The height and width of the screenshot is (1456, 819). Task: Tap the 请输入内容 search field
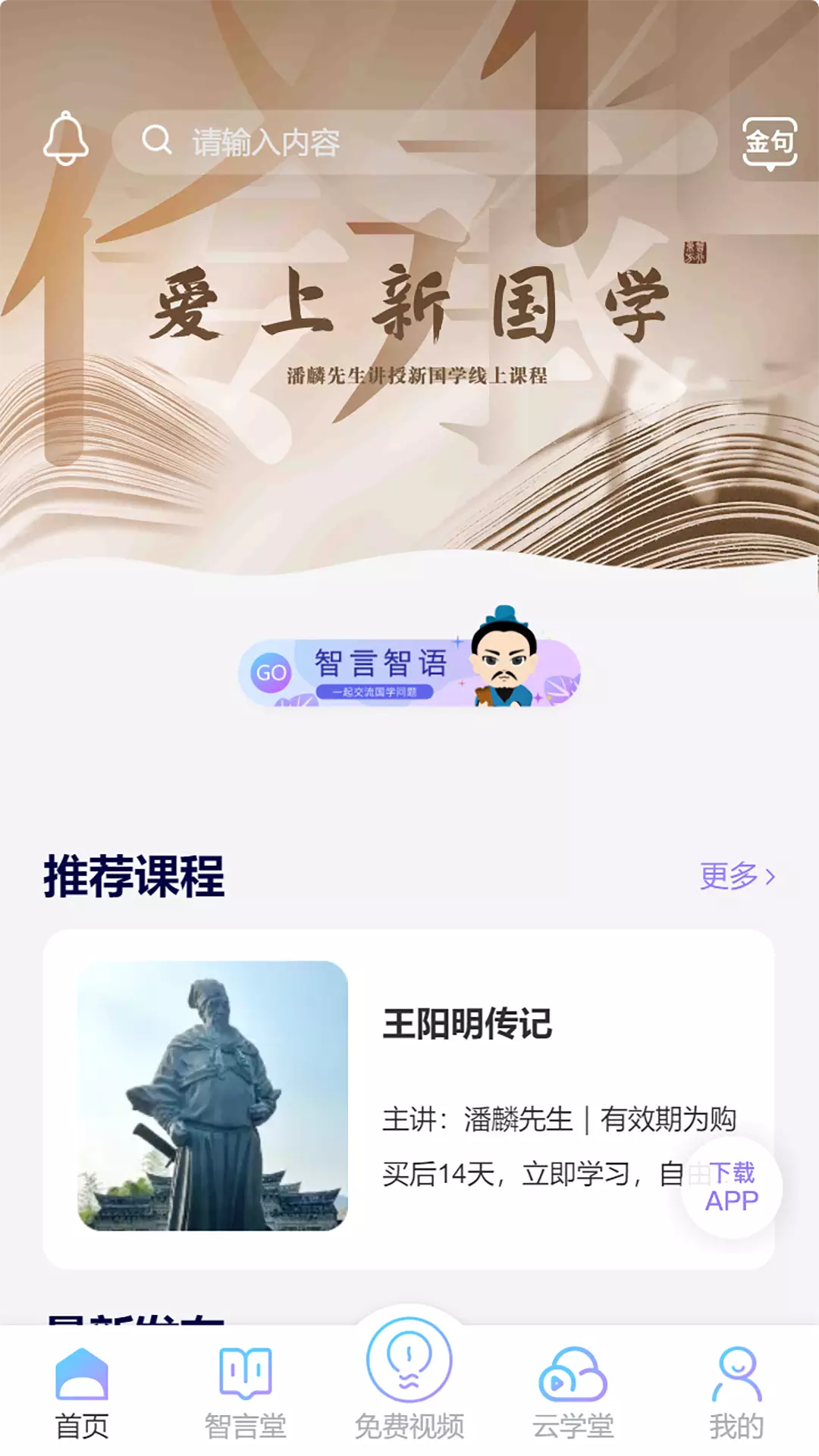(414, 142)
